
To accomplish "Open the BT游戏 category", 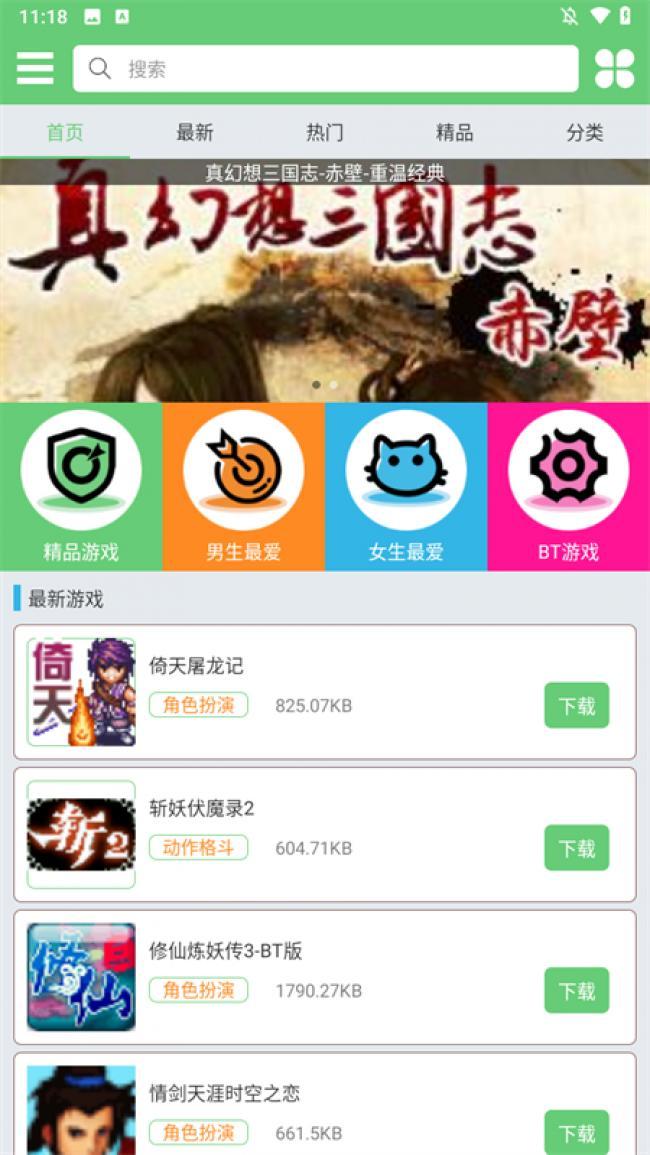I will 568,486.
